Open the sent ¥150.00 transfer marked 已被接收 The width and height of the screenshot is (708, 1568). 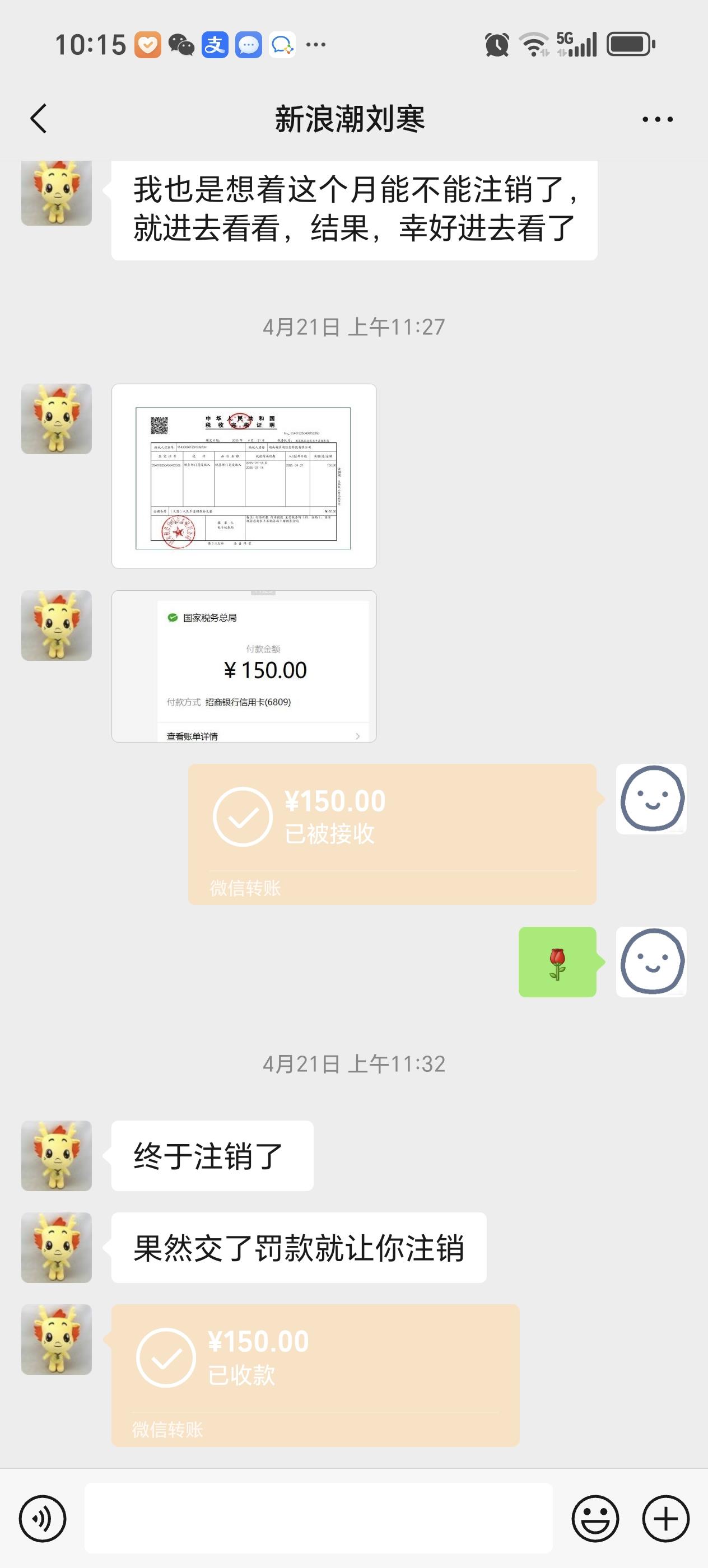pos(392,834)
